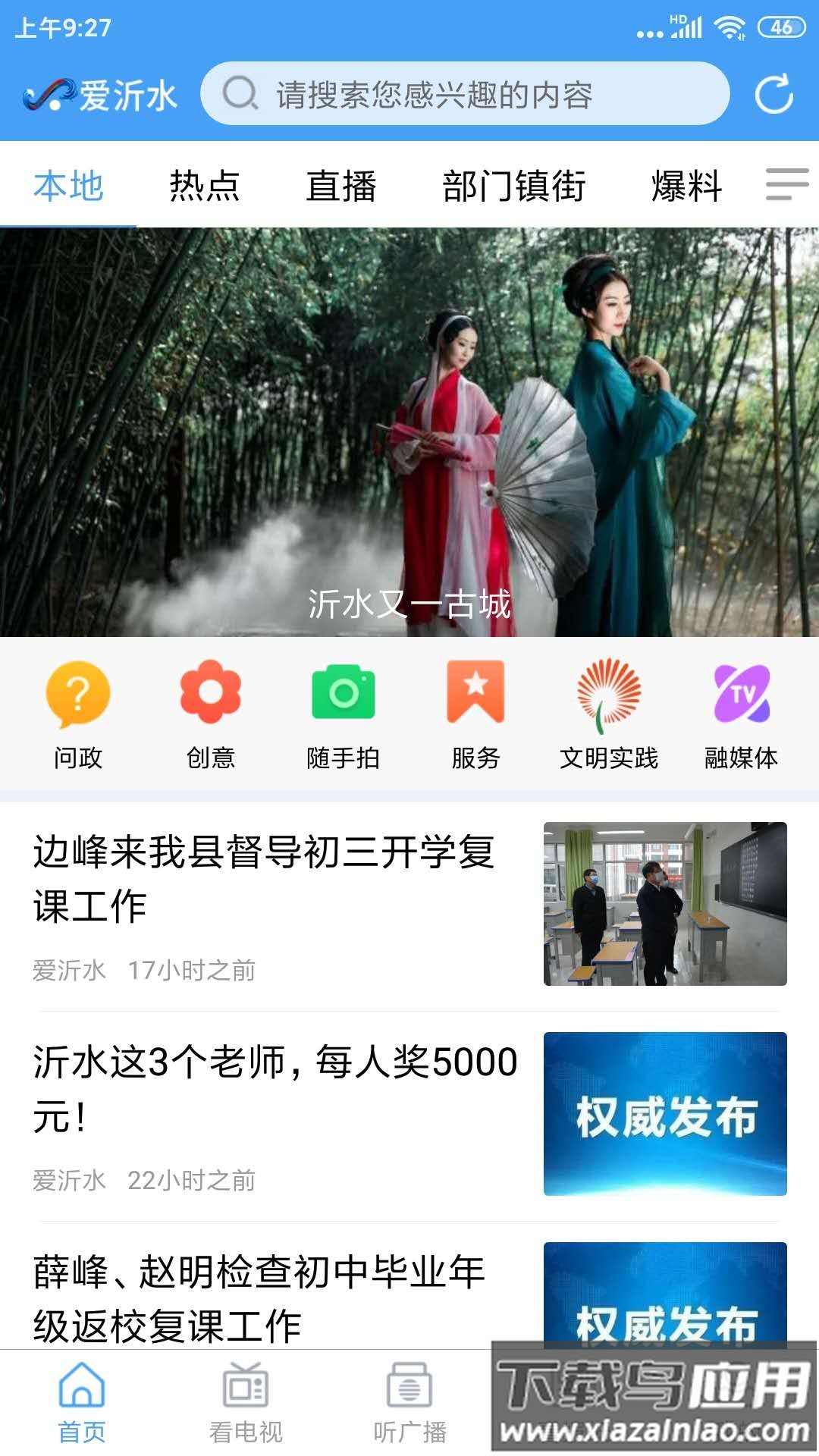Tap the 沂水又一古城 banner image
This screenshot has height=1456, width=819.
[x=409, y=432]
